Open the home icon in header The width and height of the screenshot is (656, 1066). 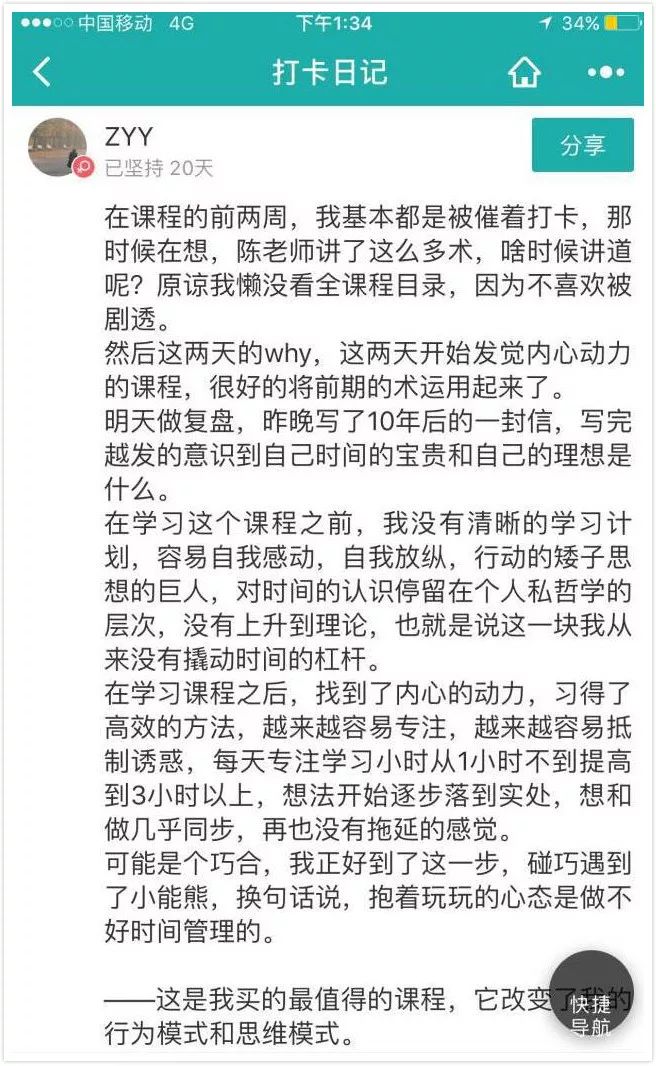(524, 73)
